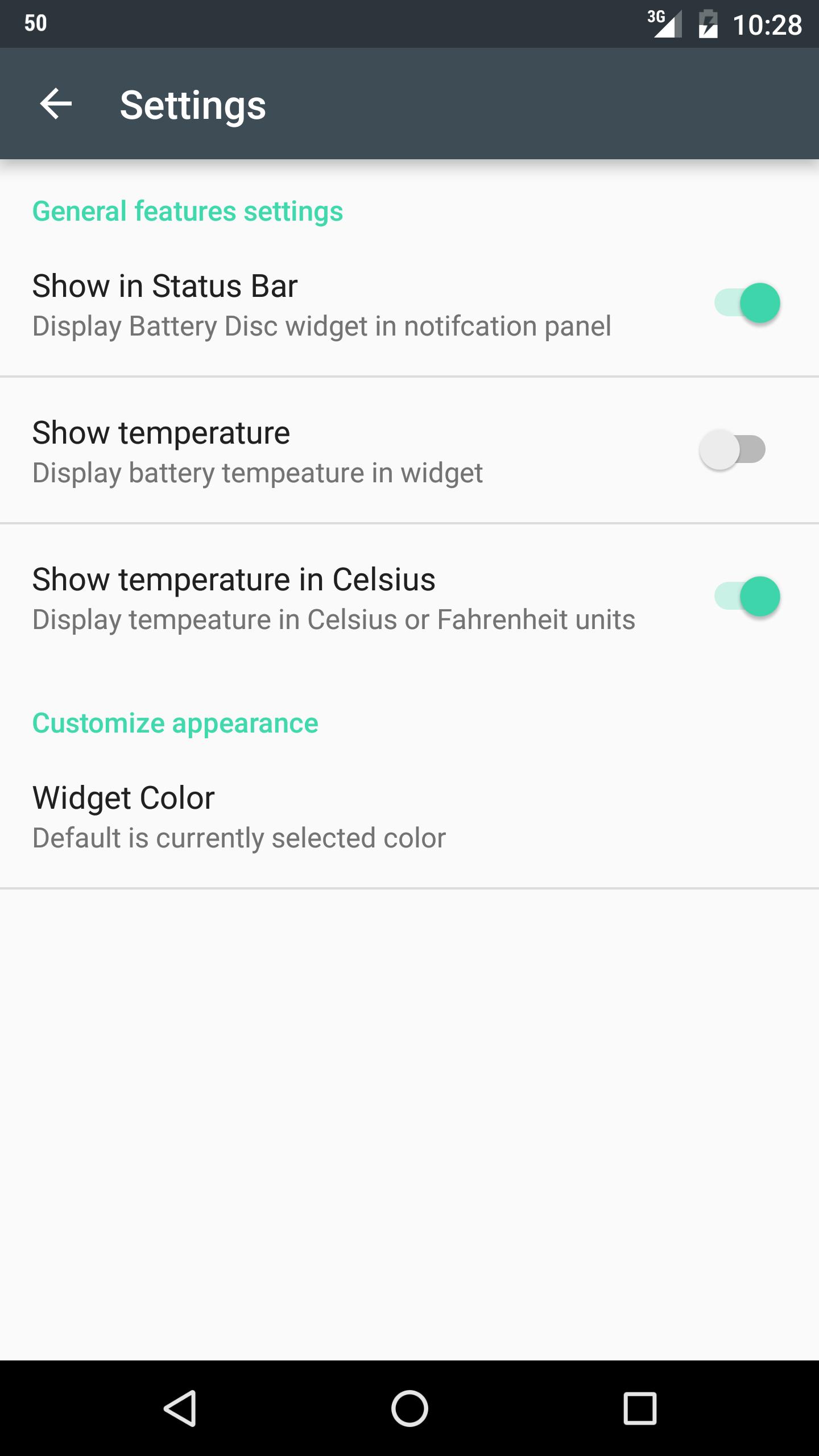Image resolution: width=819 pixels, height=1456 pixels.
Task: Tap the Settings title text
Action: click(x=193, y=104)
